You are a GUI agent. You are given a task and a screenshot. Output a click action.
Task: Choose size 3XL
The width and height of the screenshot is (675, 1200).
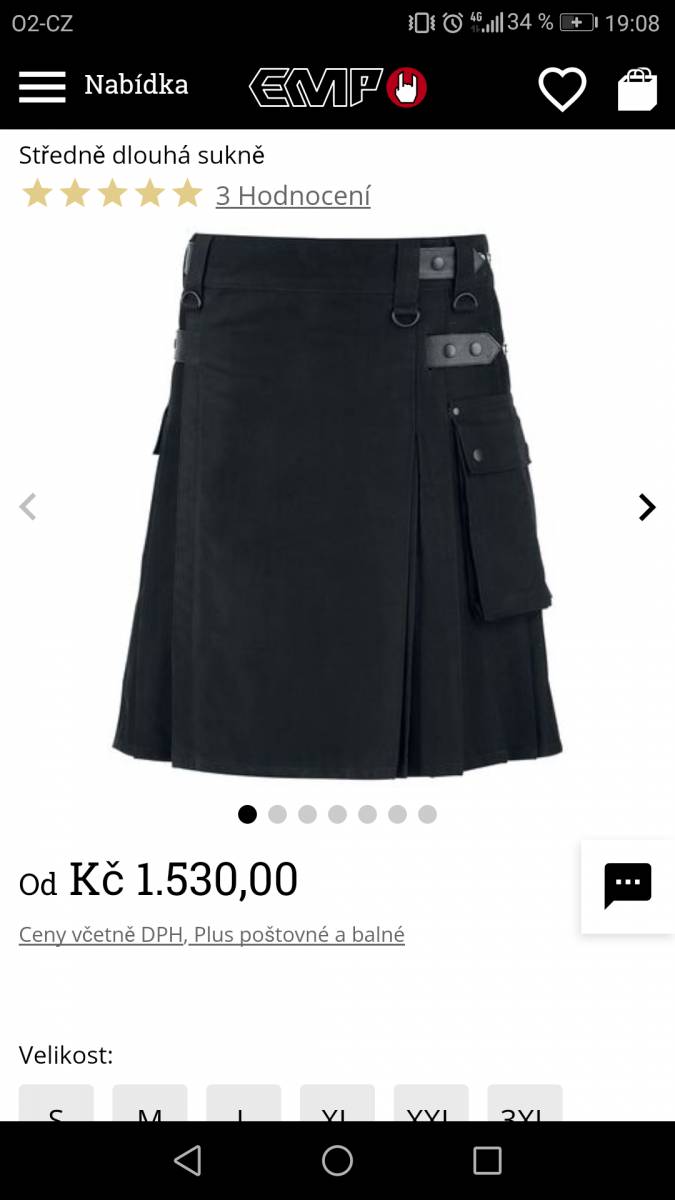tap(525, 1103)
